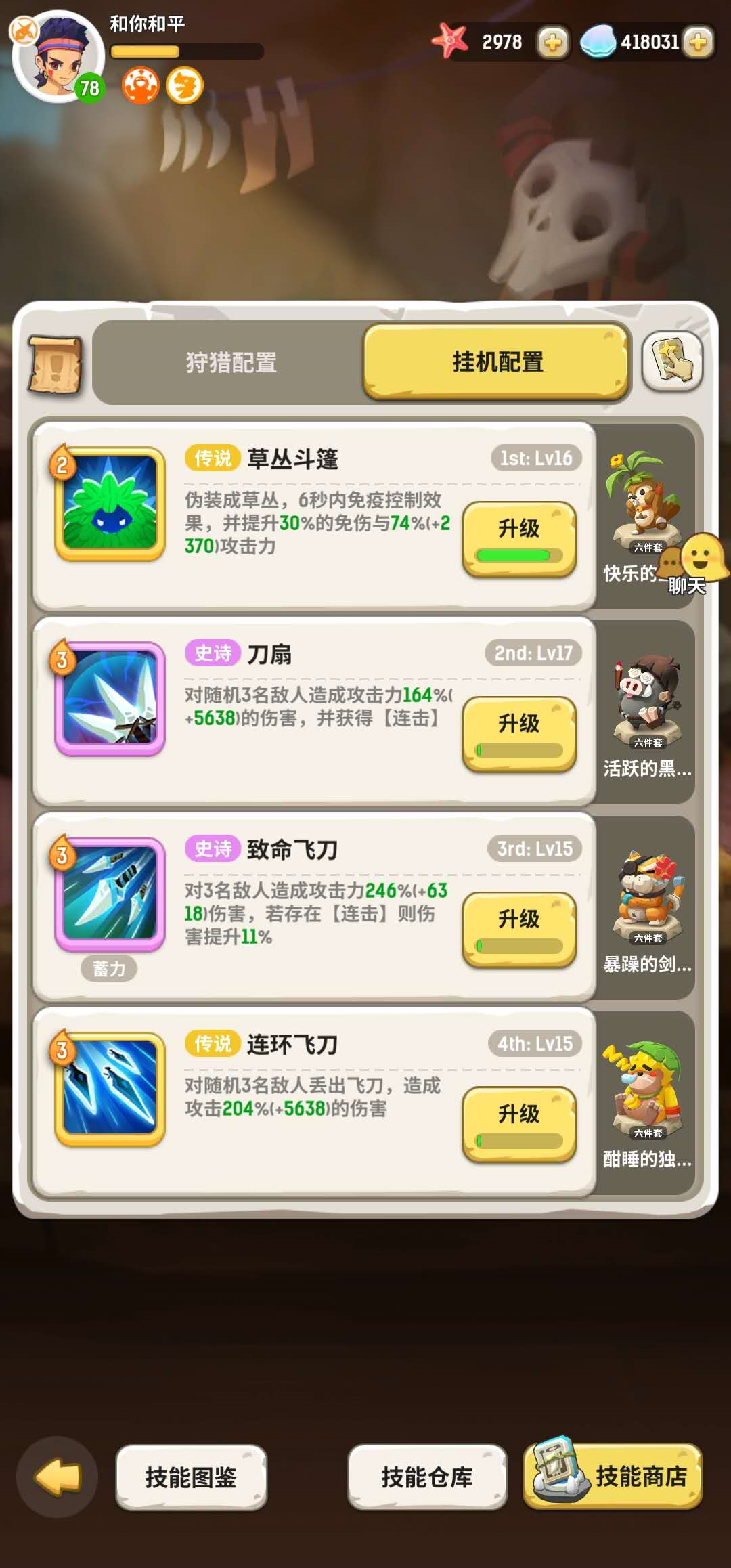The width and height of the screenshot is (731, 1568).
Task: Add more shell currency
Action: [699, 43]
